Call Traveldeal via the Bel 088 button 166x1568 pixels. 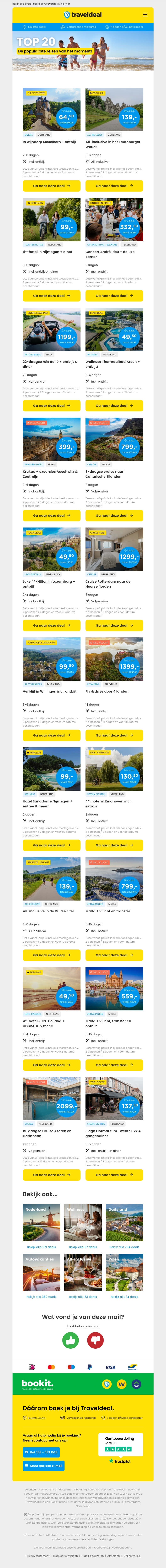tap(43, 1452)
